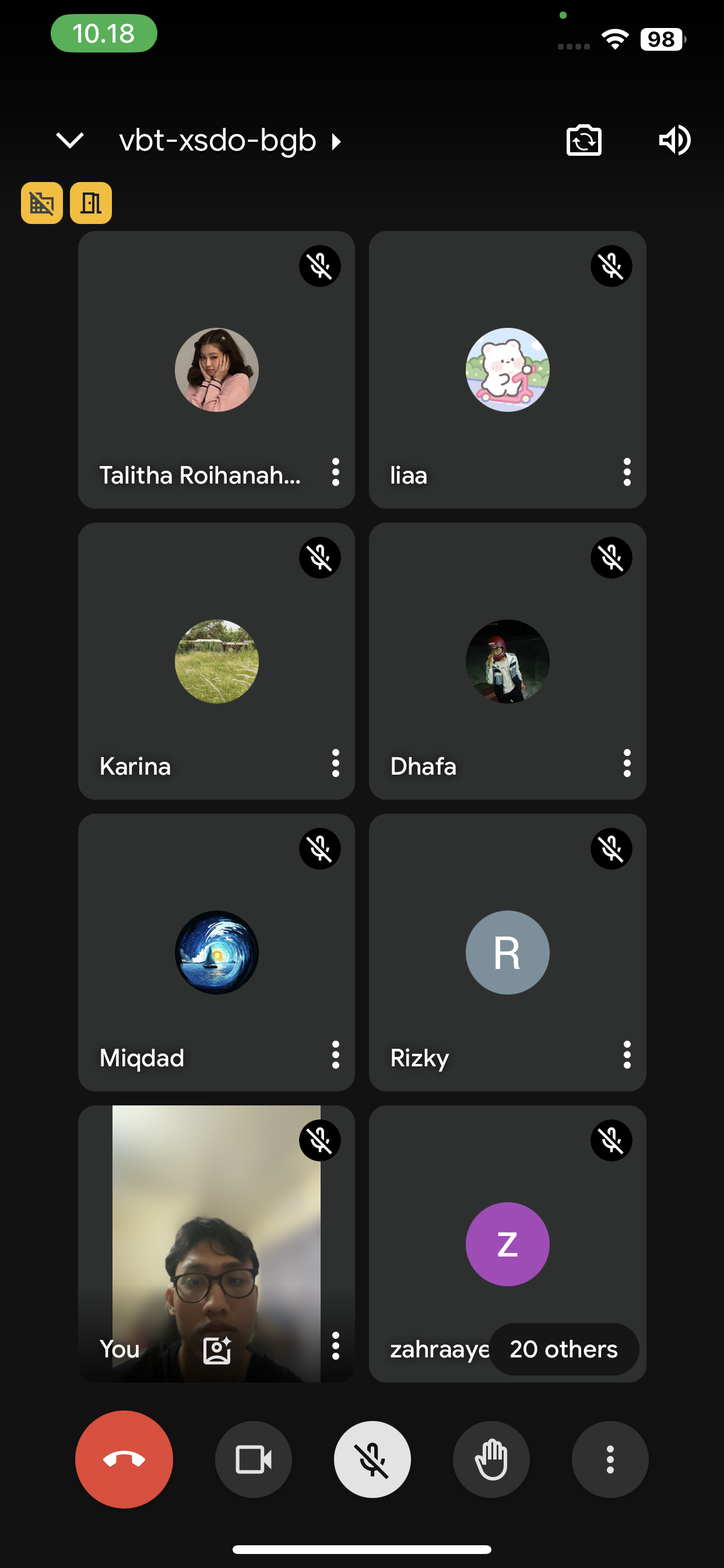The width and height of the screenshot is (724, 1568).
Task: Open options for Dhafa
Action: point(627,764)
